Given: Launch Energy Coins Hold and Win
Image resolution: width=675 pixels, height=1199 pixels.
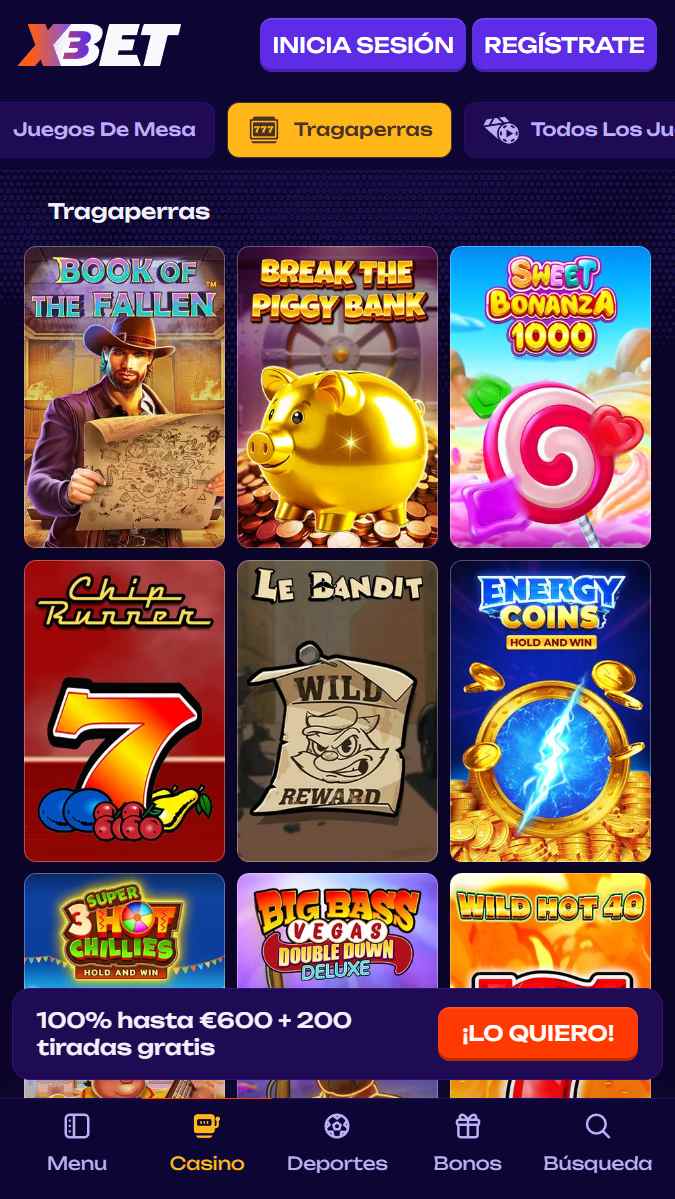Looking at the screenshot, I should (550, 710).
